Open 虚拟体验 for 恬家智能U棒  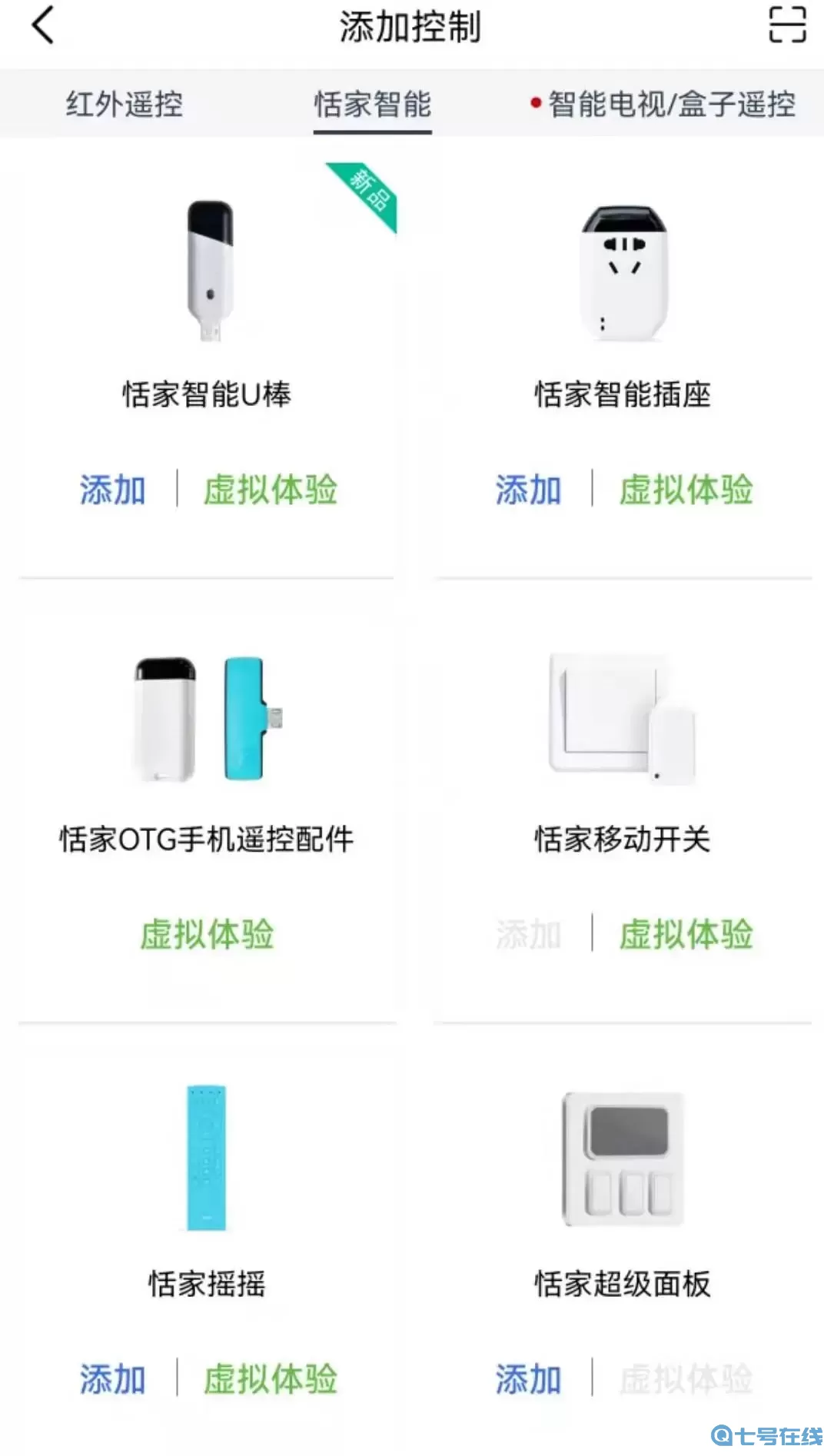tap(272, 490)
